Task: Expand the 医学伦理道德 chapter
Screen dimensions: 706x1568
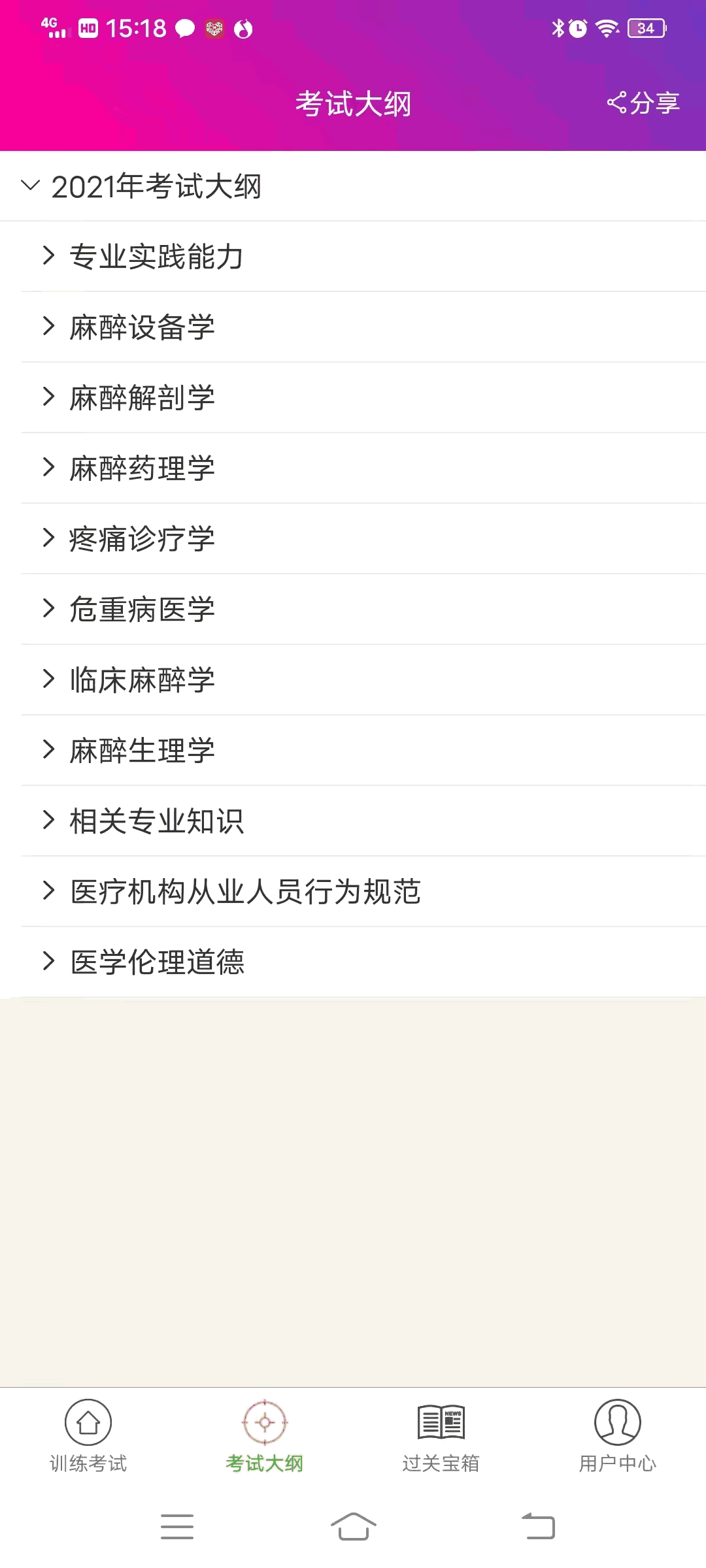Action: pyautogui.click(x=157, y=961)
